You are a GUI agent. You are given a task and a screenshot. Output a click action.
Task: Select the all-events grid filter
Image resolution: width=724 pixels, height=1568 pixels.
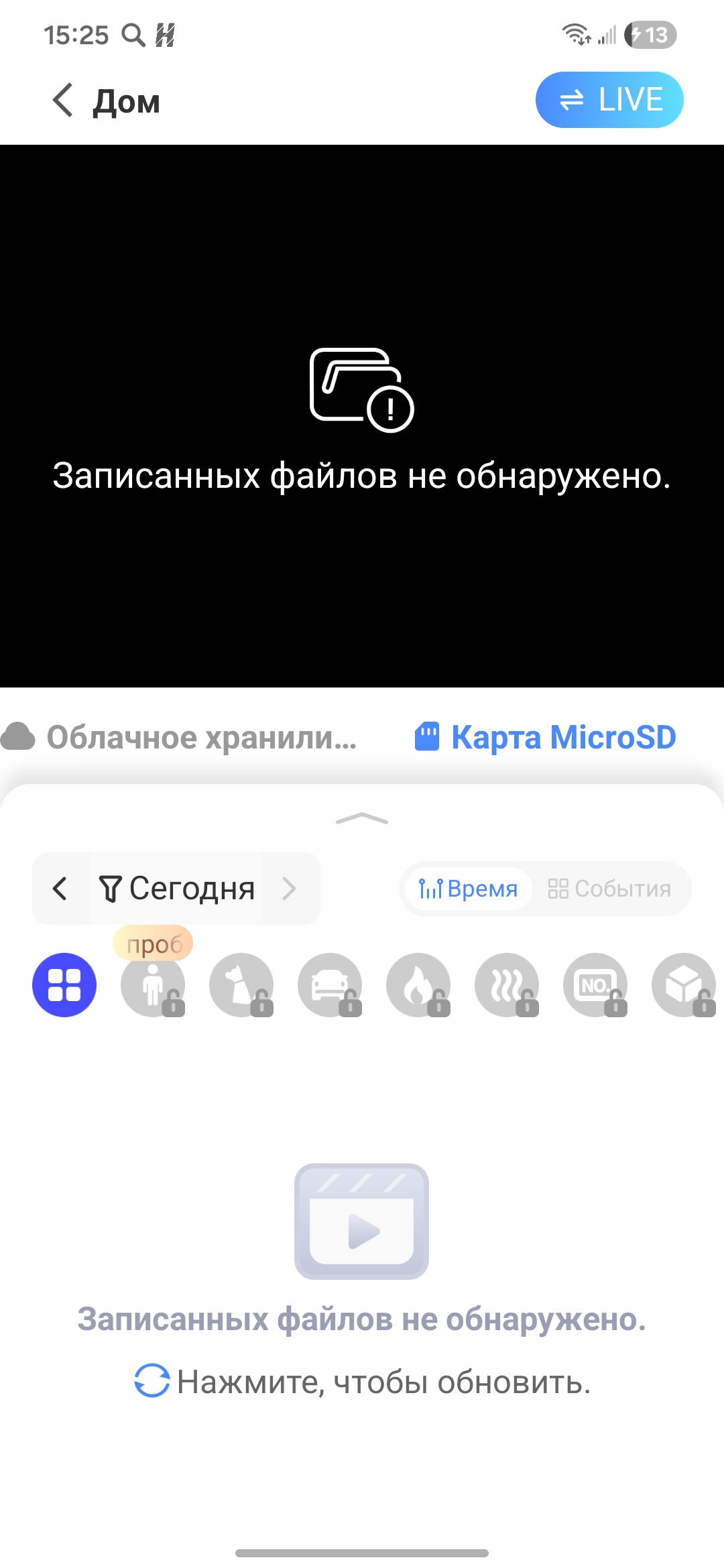coord(64,985)
